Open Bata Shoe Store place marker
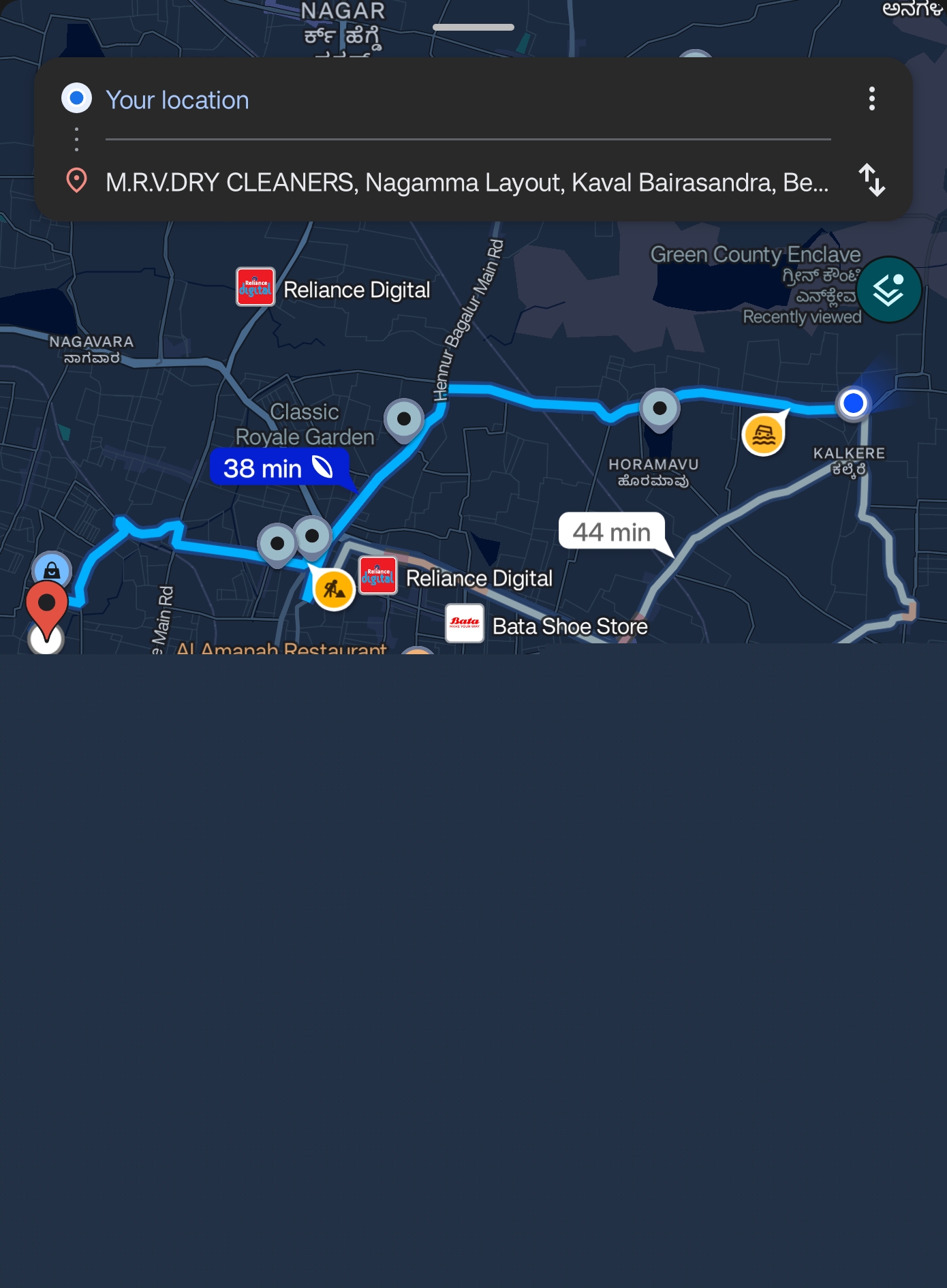947x1288 pixels. click(465, 624)
